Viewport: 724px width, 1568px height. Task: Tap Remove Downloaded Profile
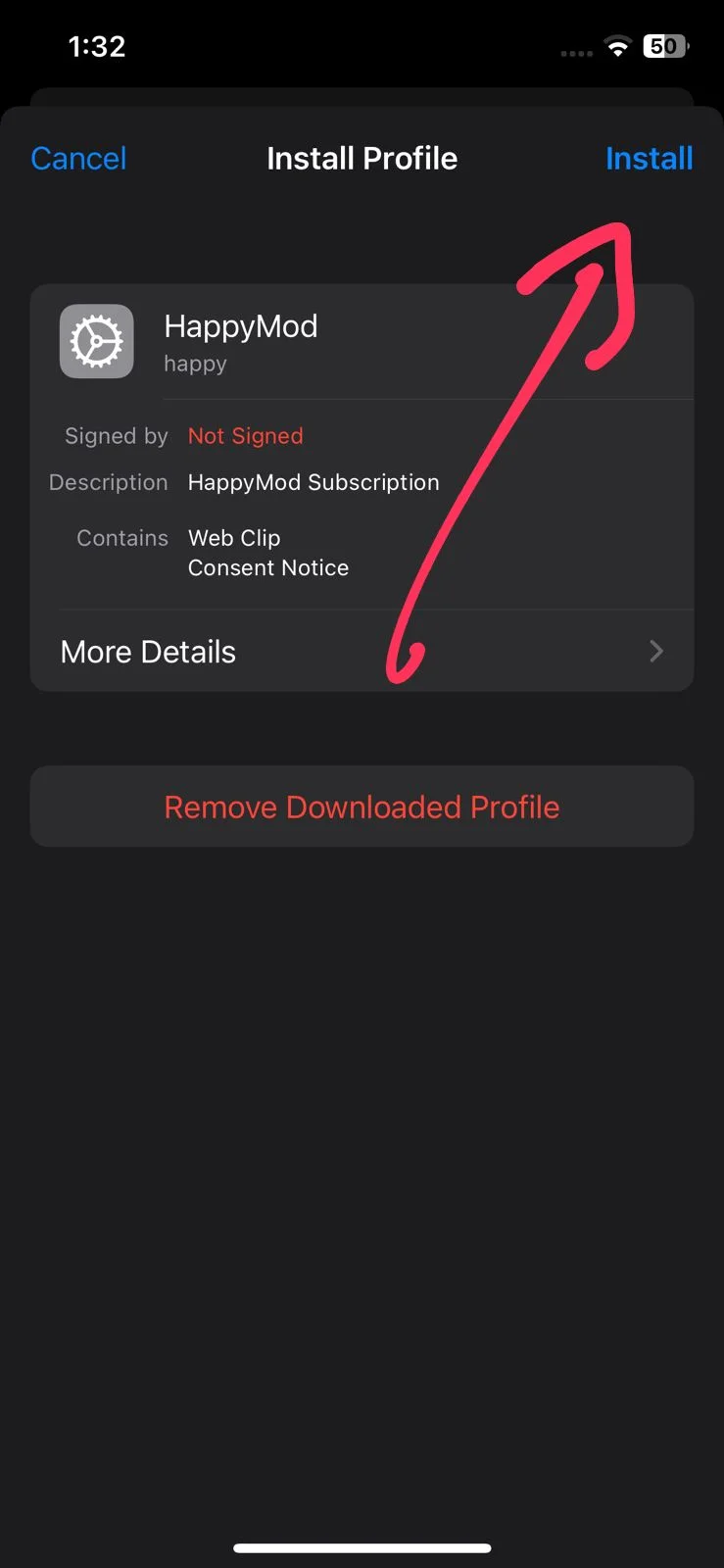click(362, 807)
